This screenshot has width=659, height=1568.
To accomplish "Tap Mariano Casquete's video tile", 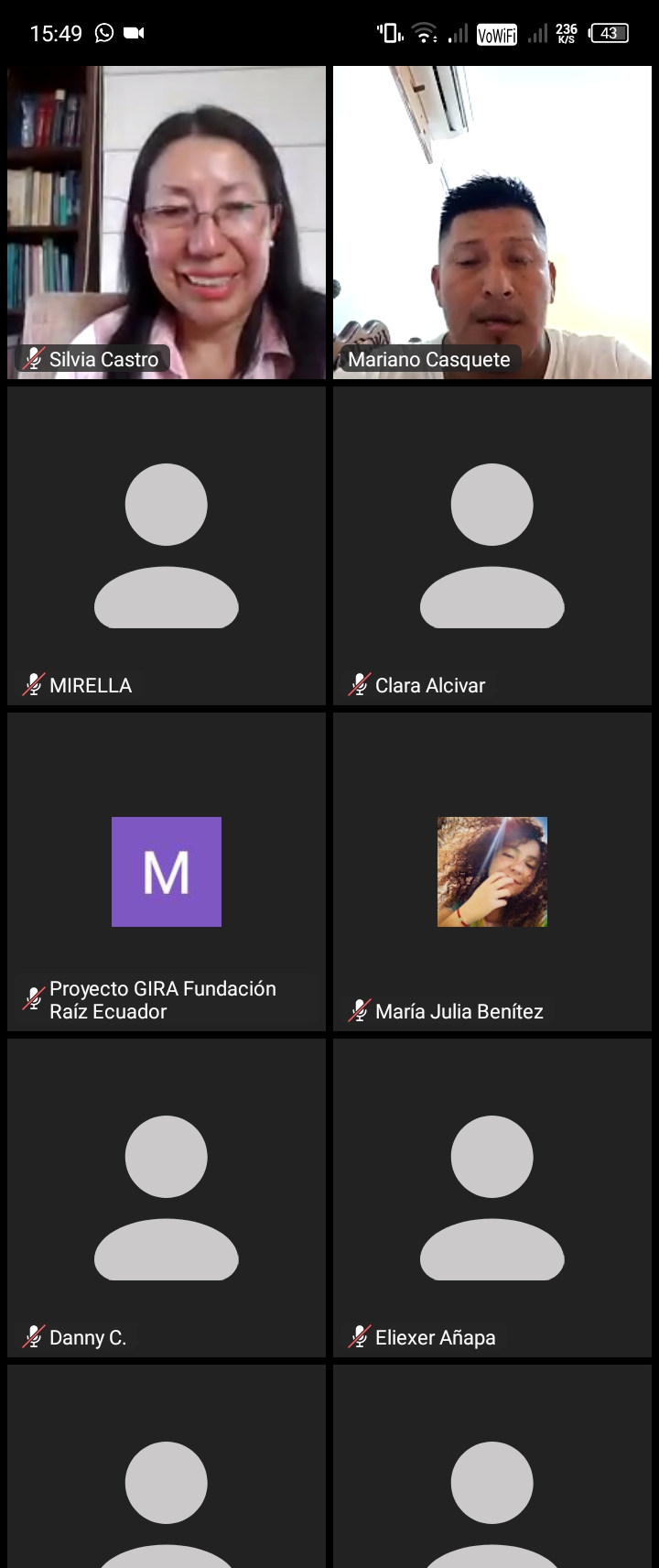I will pyautogui.click(x=492, y=223).
